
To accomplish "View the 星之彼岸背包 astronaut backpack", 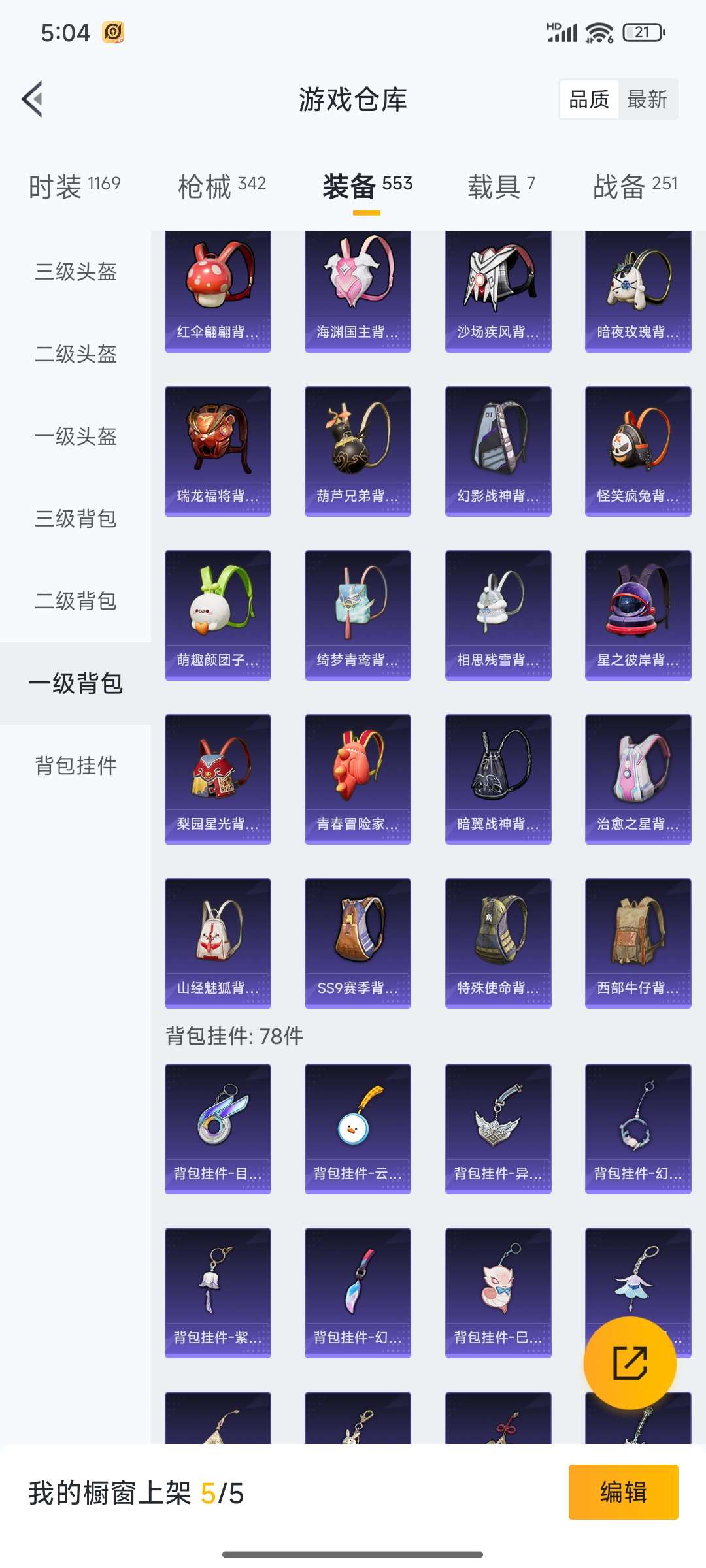I will pos(637,613).
